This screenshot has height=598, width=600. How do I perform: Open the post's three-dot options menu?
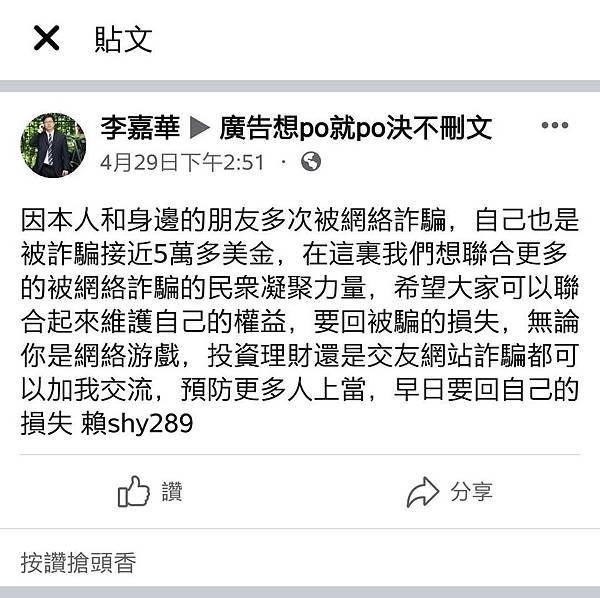click(554, 126)
